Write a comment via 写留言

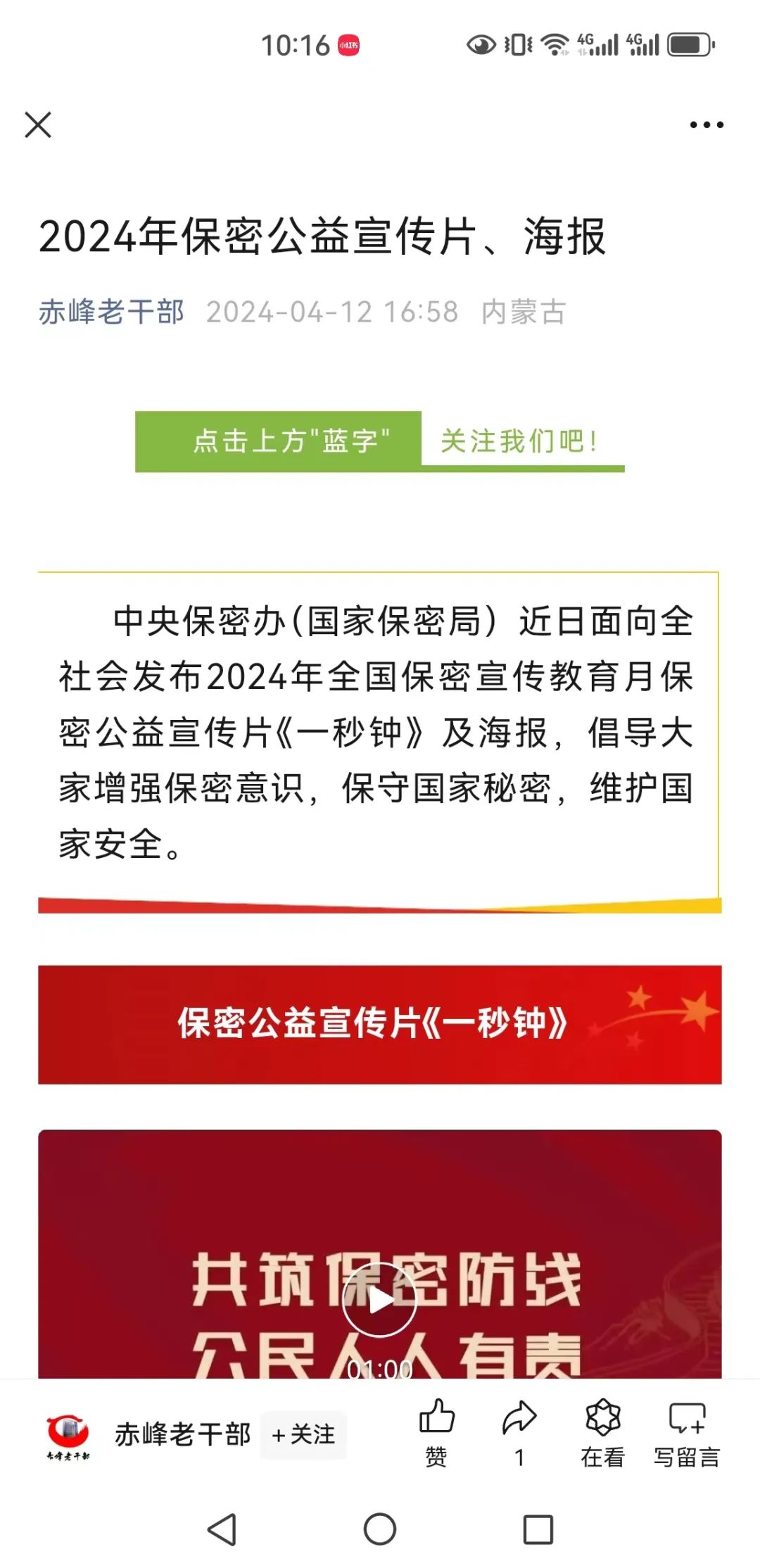[687, 1434]
